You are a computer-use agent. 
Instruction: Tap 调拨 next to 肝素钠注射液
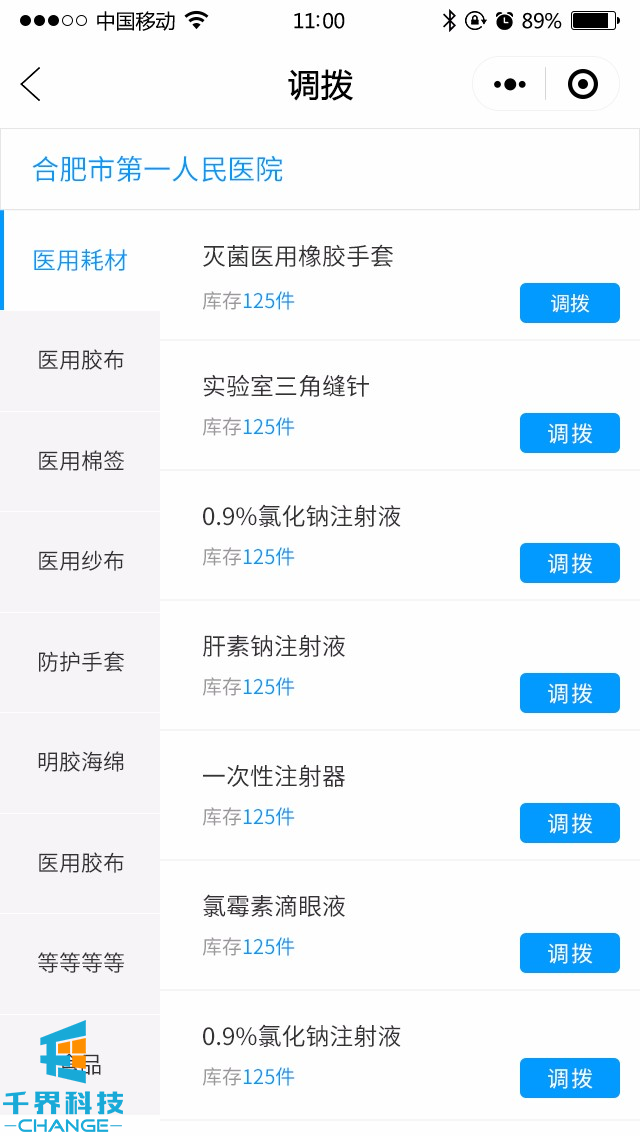[570, 693]
